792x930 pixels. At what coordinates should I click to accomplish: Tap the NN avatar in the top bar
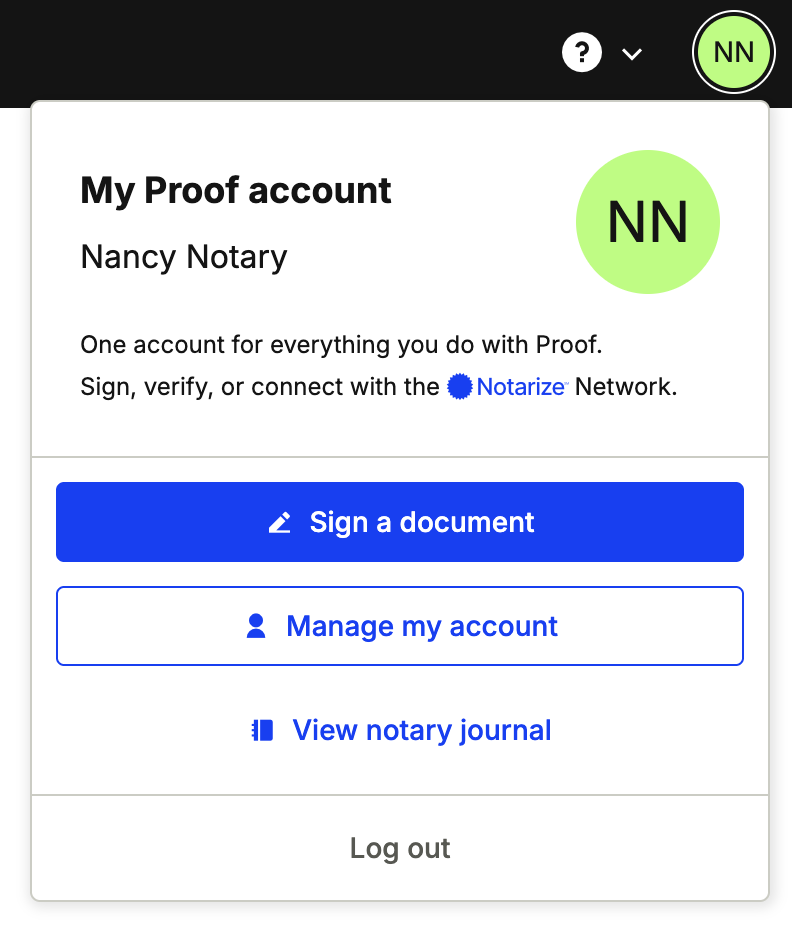733,52
